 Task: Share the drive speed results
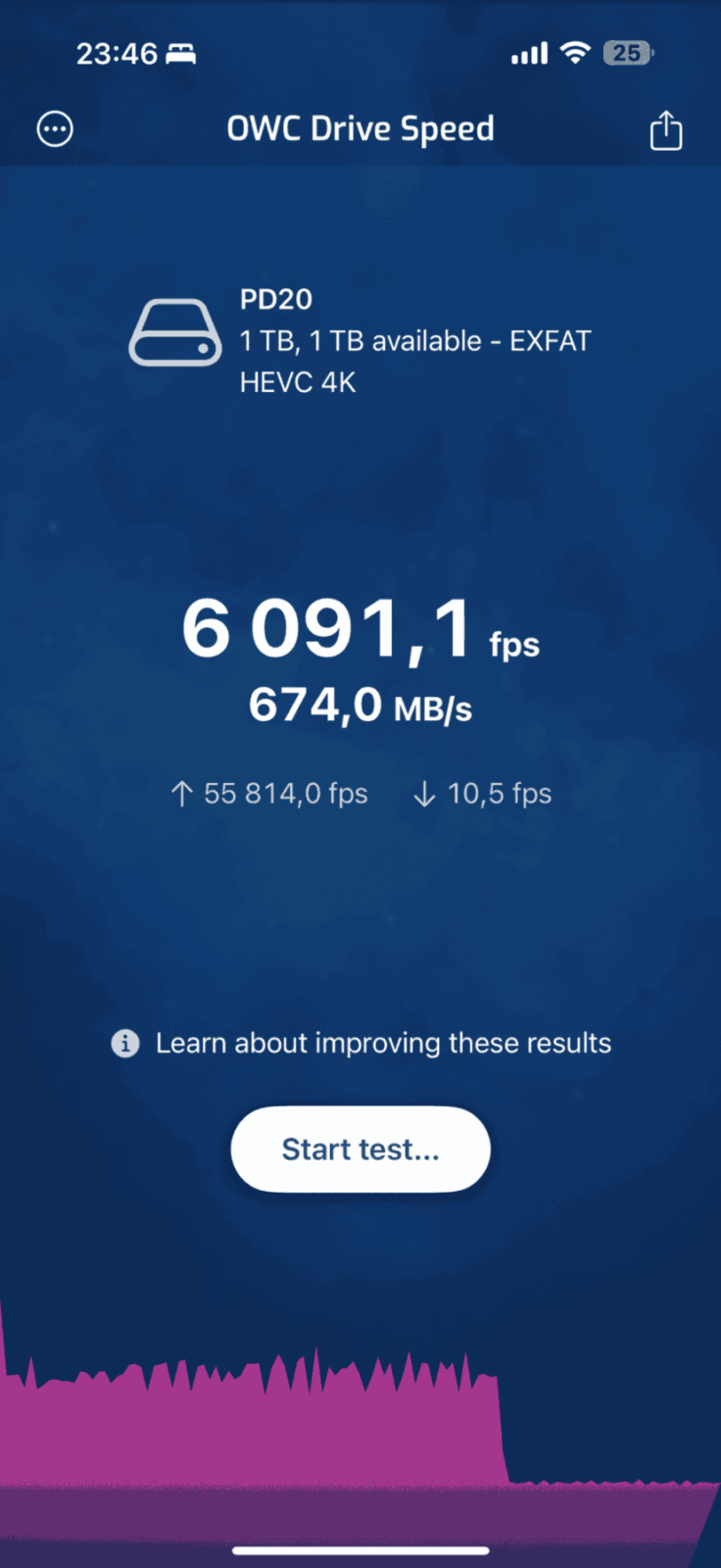666,130
